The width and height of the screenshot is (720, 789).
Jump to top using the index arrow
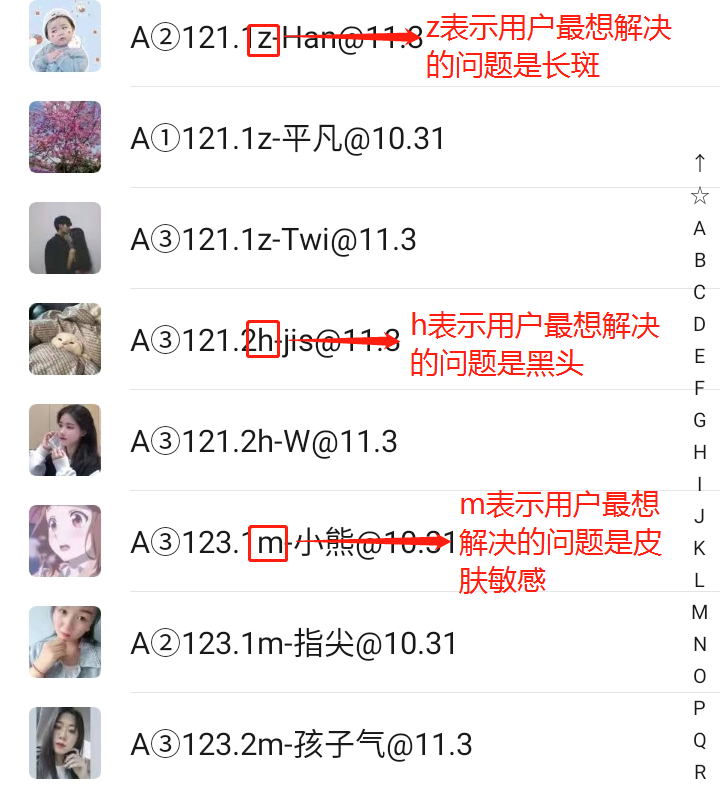[x=700, y=163]
